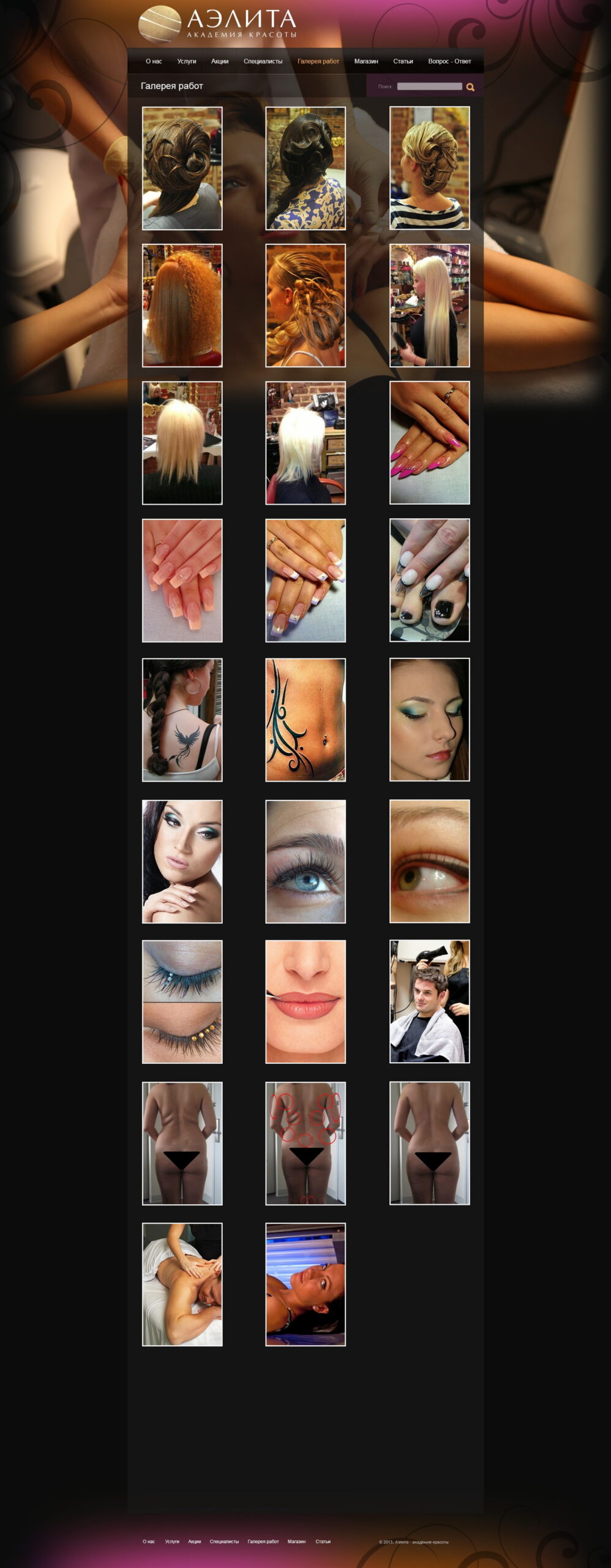Open the pink pointed nails photo

429,443
